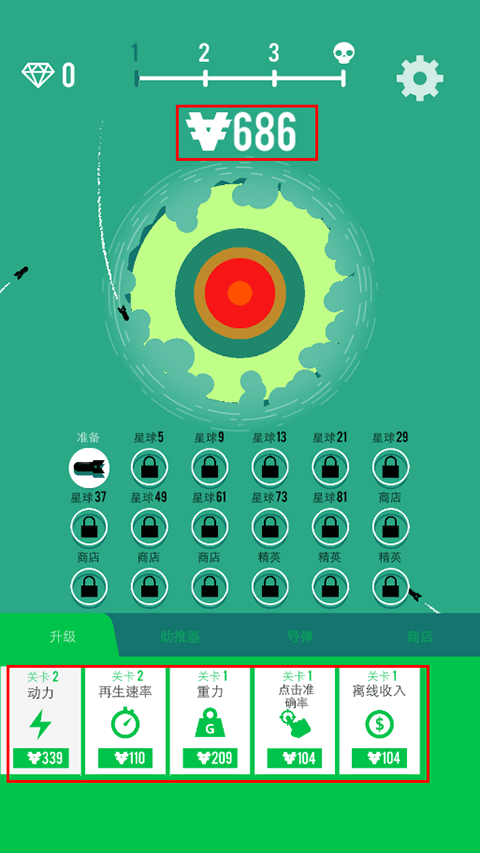Upgrade 点击准确率 for 104
Screen dimensions: 480x853
[x=295, y=721]
